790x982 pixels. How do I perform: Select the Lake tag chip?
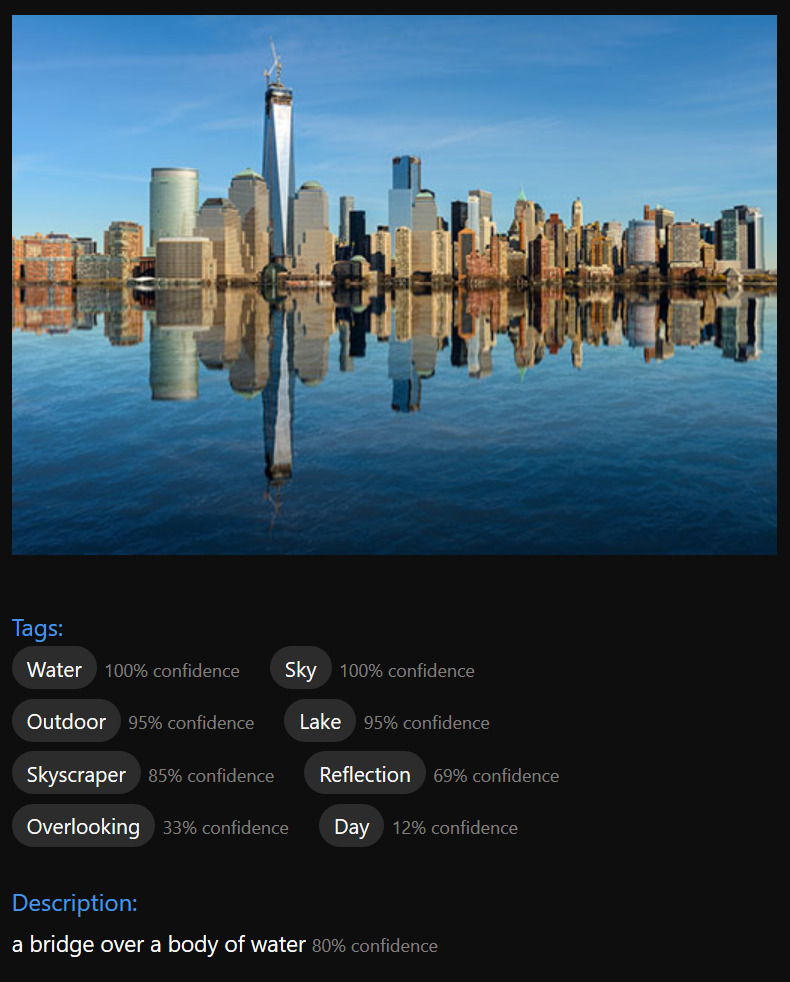[x=320, y=721]
